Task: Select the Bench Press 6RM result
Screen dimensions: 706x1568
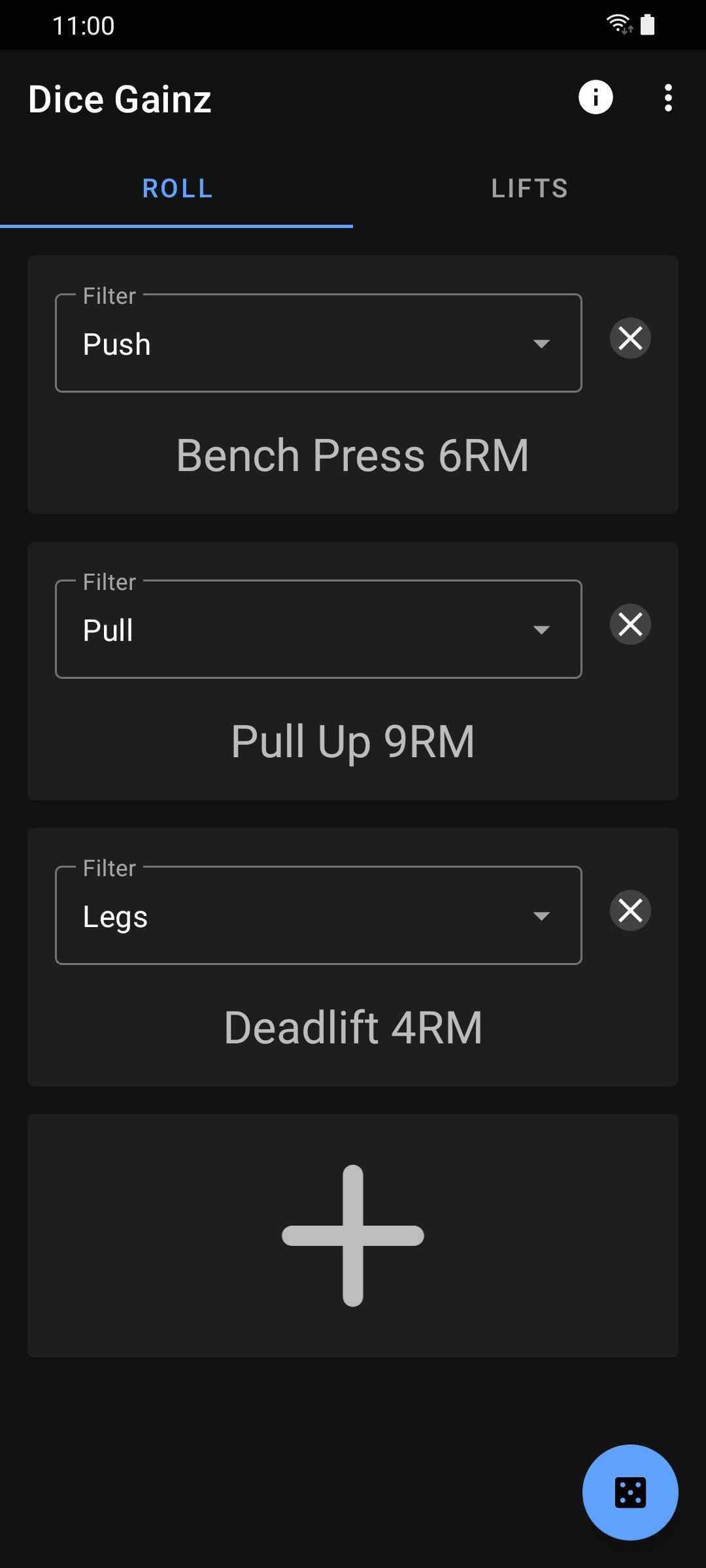Action: (x=353, y=456)
